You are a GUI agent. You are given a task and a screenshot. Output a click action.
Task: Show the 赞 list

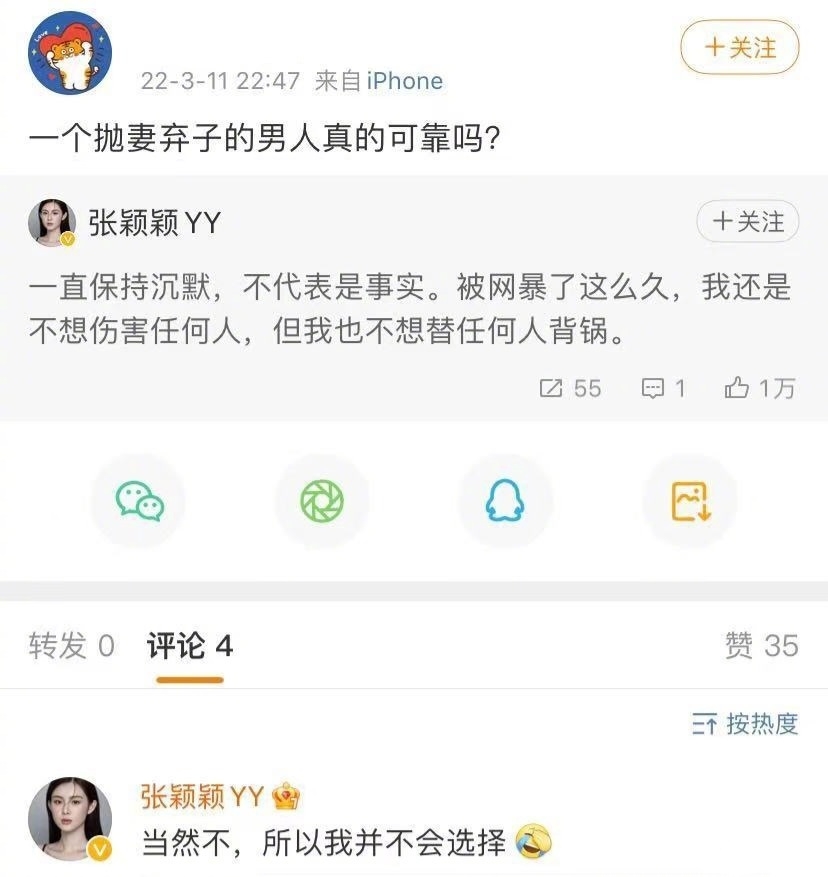click(x=761, y=646)
